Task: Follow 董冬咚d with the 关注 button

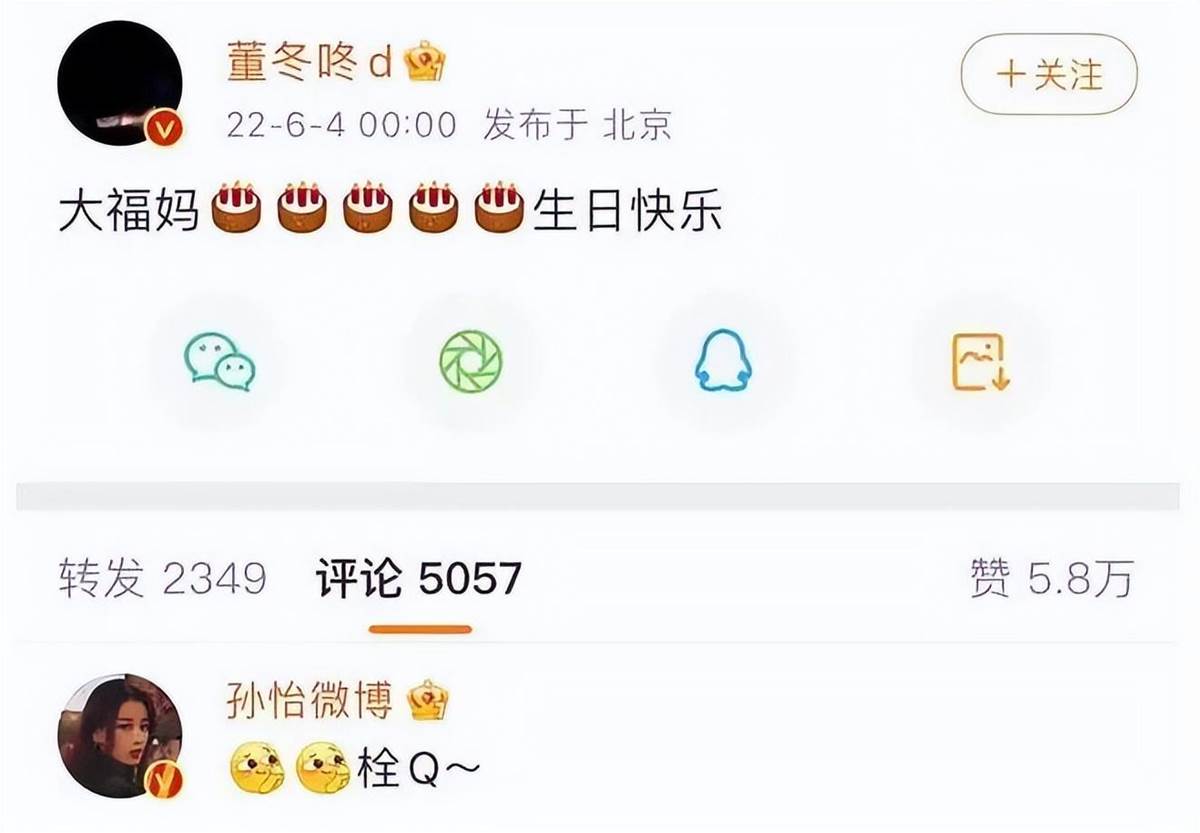Action: [x=1049, y=75]
